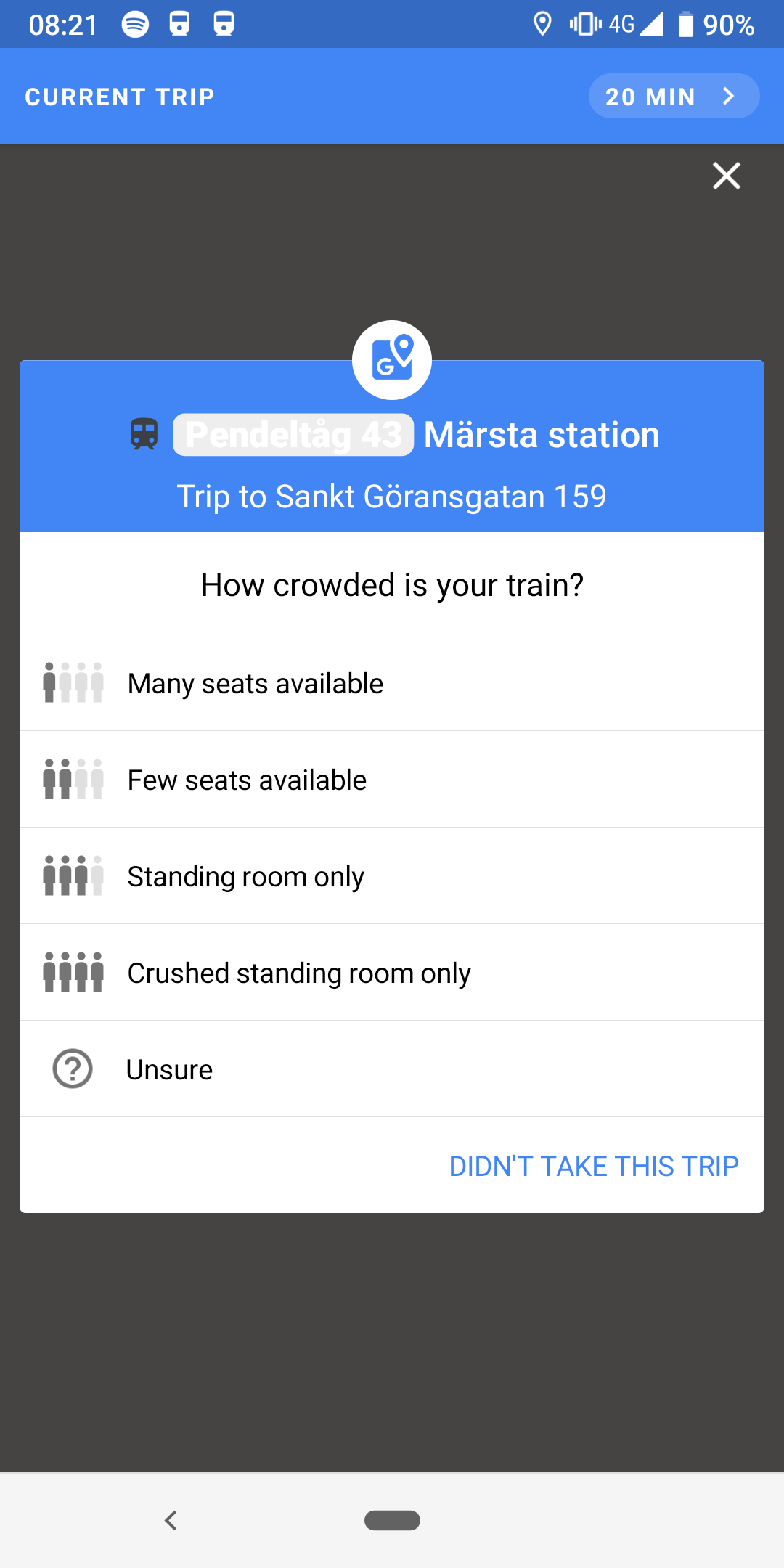Tap the back navigation arrow
The height and width of the screenshot is (1568, 784).
click(172, 1521)
